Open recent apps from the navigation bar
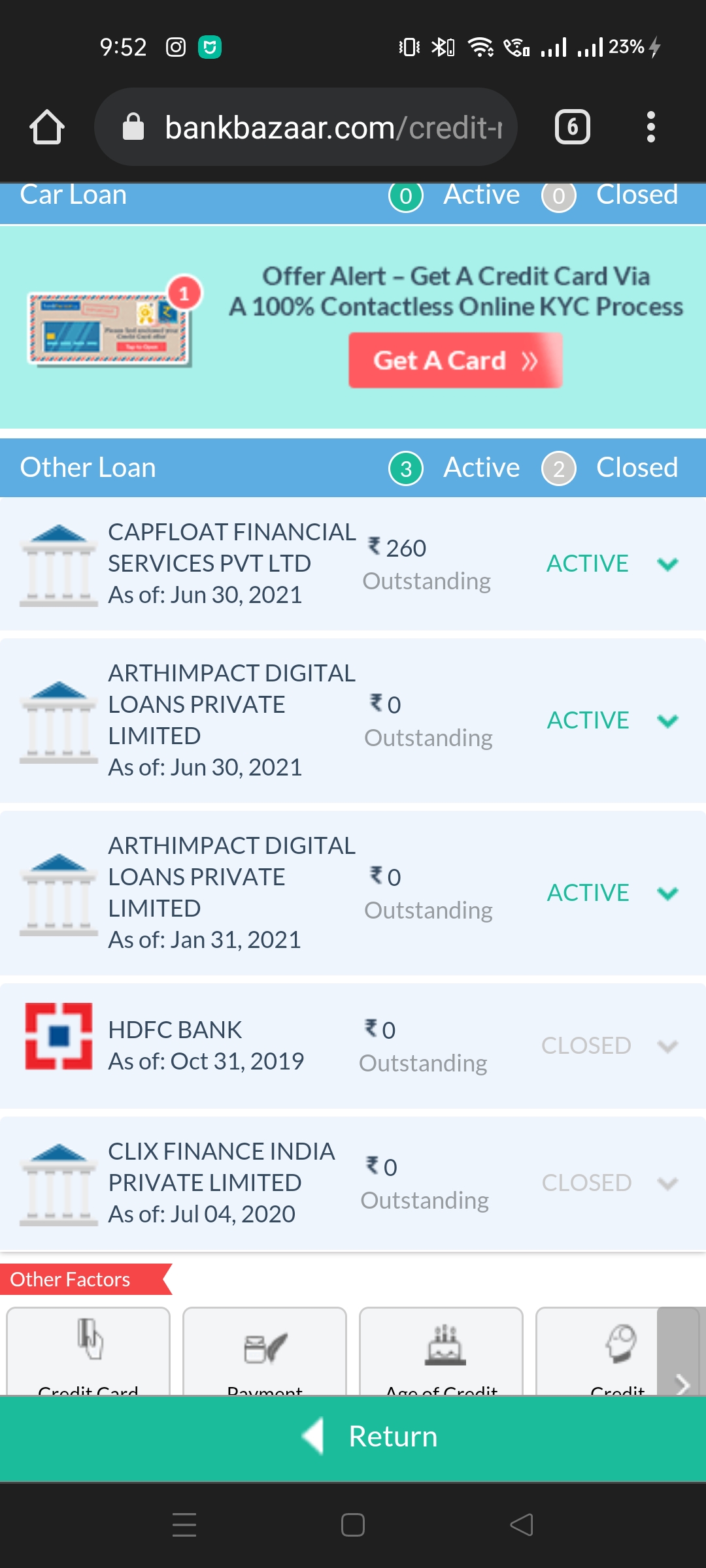706x1568 pixels. coord(184,1525)
